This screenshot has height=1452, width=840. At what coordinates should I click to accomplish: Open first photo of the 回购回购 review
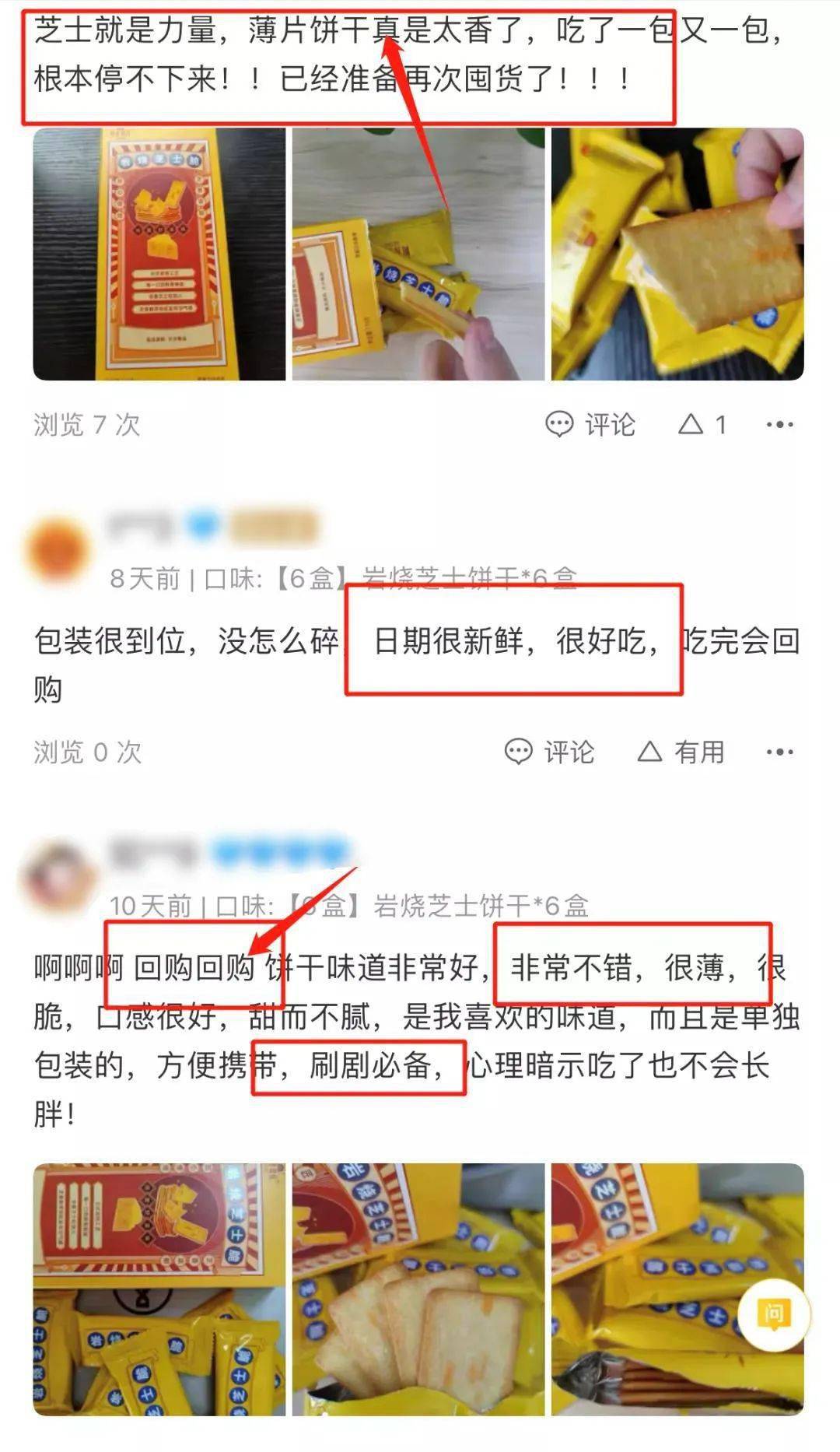coord(159,1289)
